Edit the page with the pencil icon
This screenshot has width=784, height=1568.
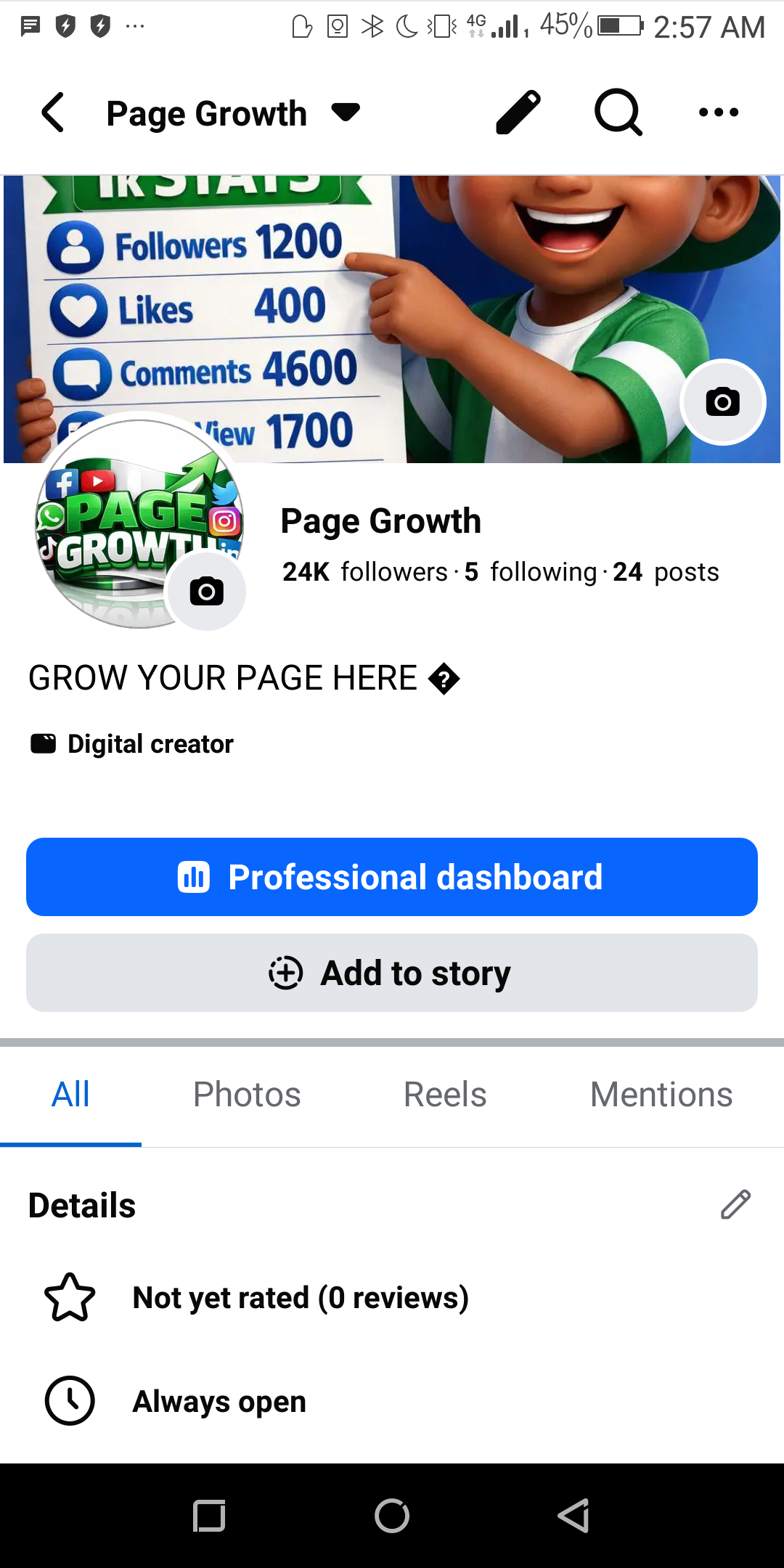point(518,113)
